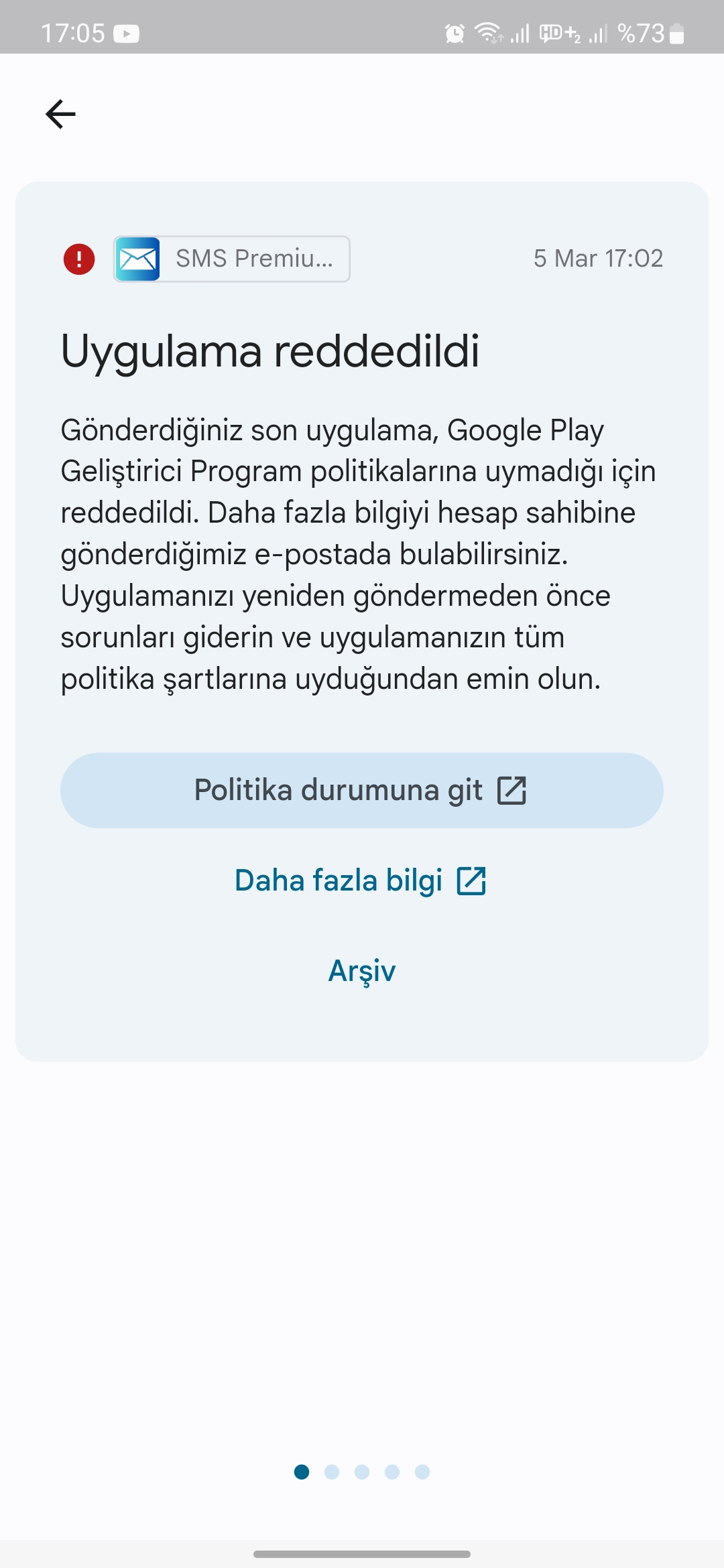Image resolution: width=724 pixels, height=1568 pixels.
Task: Tap Politika durumuna git button
Action: (362, 790)
